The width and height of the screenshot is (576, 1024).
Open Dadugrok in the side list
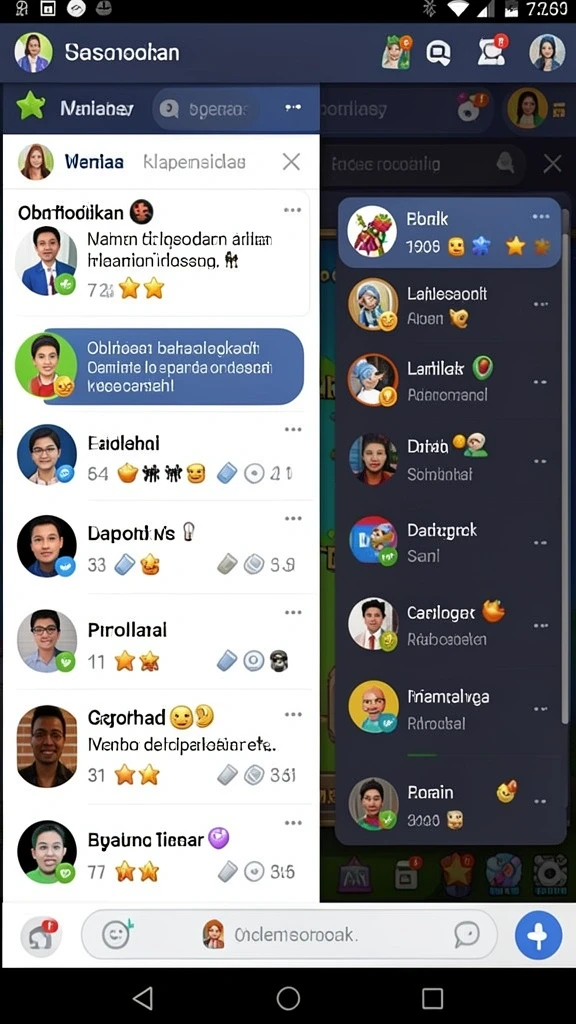coord(449,541)
